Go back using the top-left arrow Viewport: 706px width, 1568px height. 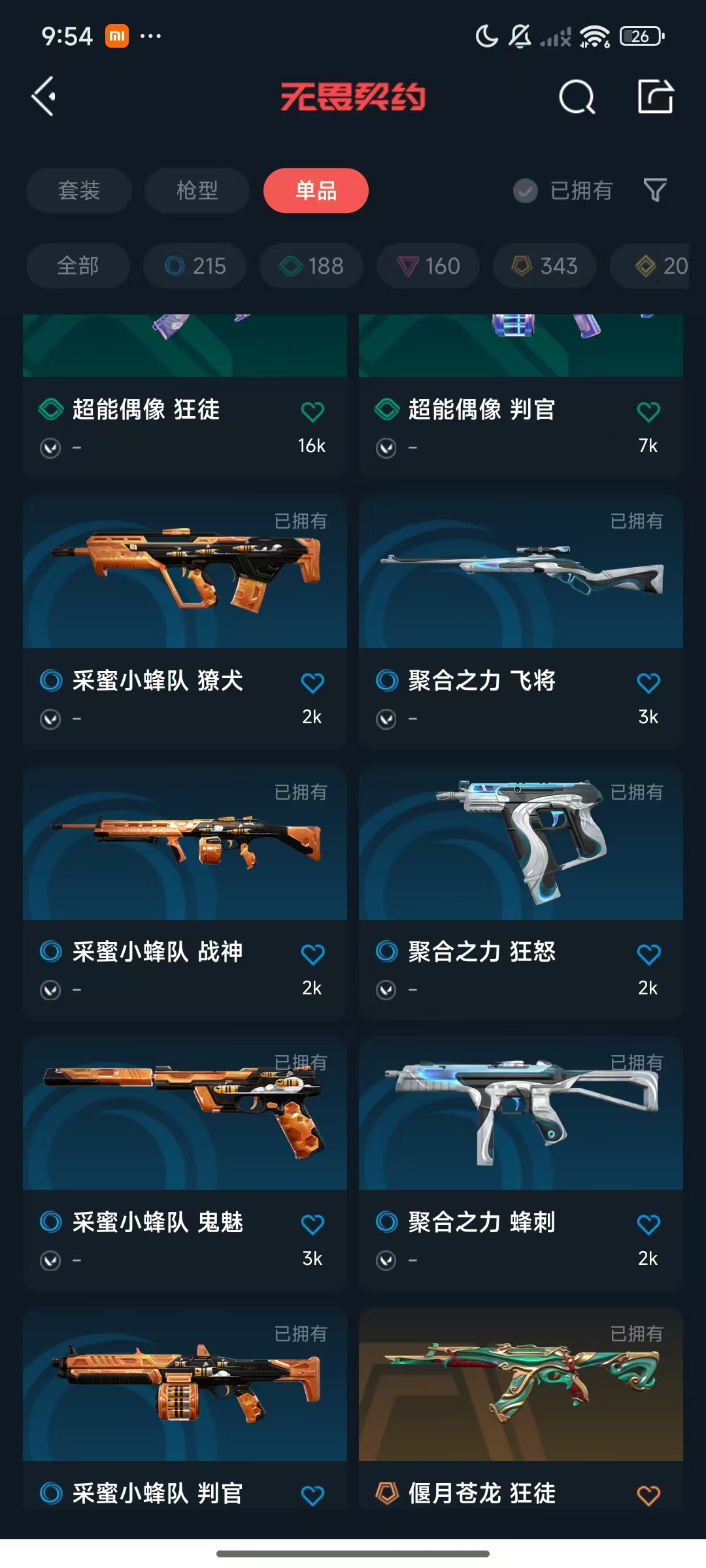pos(44,97)
